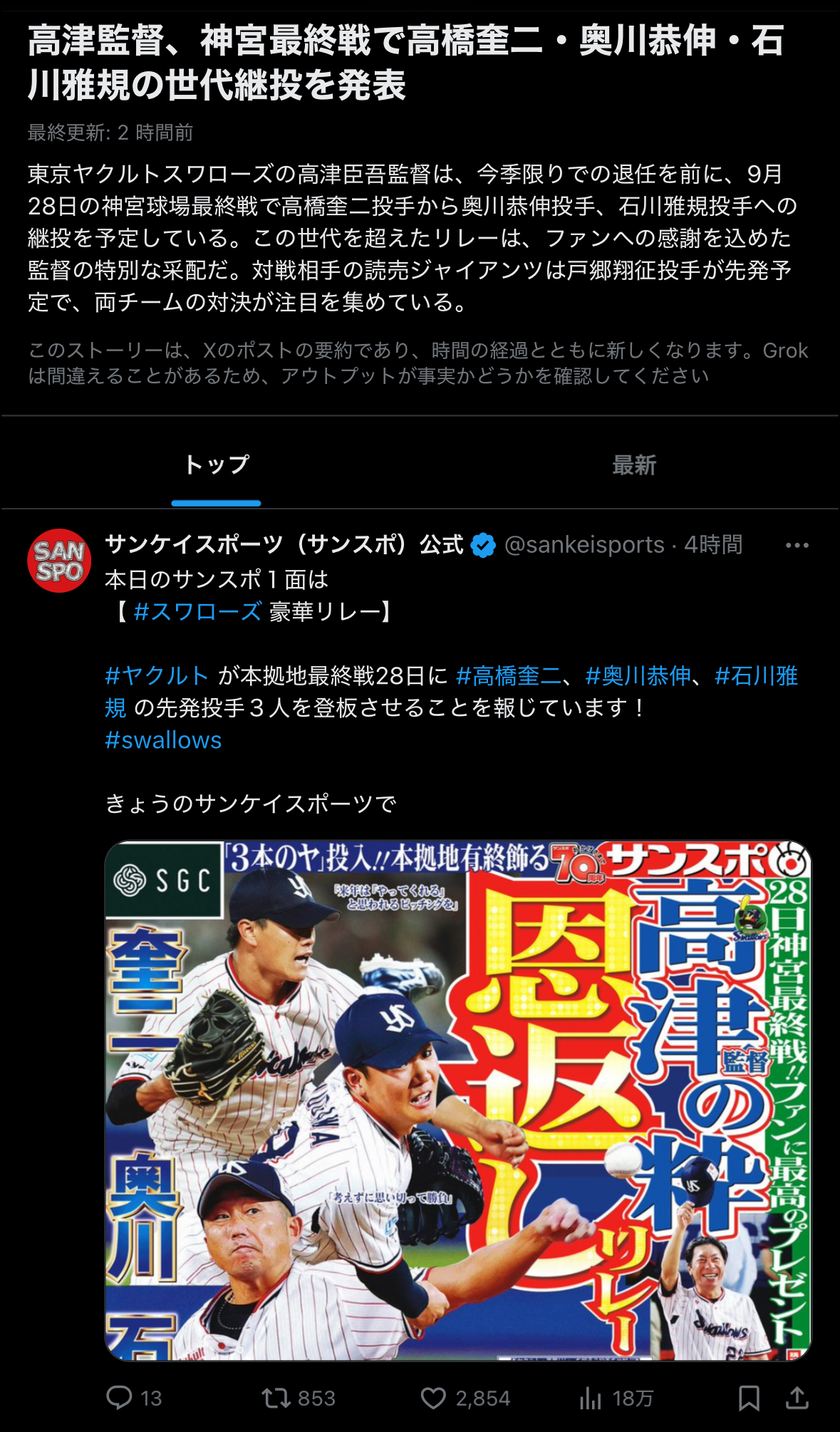Screen dimensions: 840x1432
Task: View post analytics showing 18万
Action: 591,1398
